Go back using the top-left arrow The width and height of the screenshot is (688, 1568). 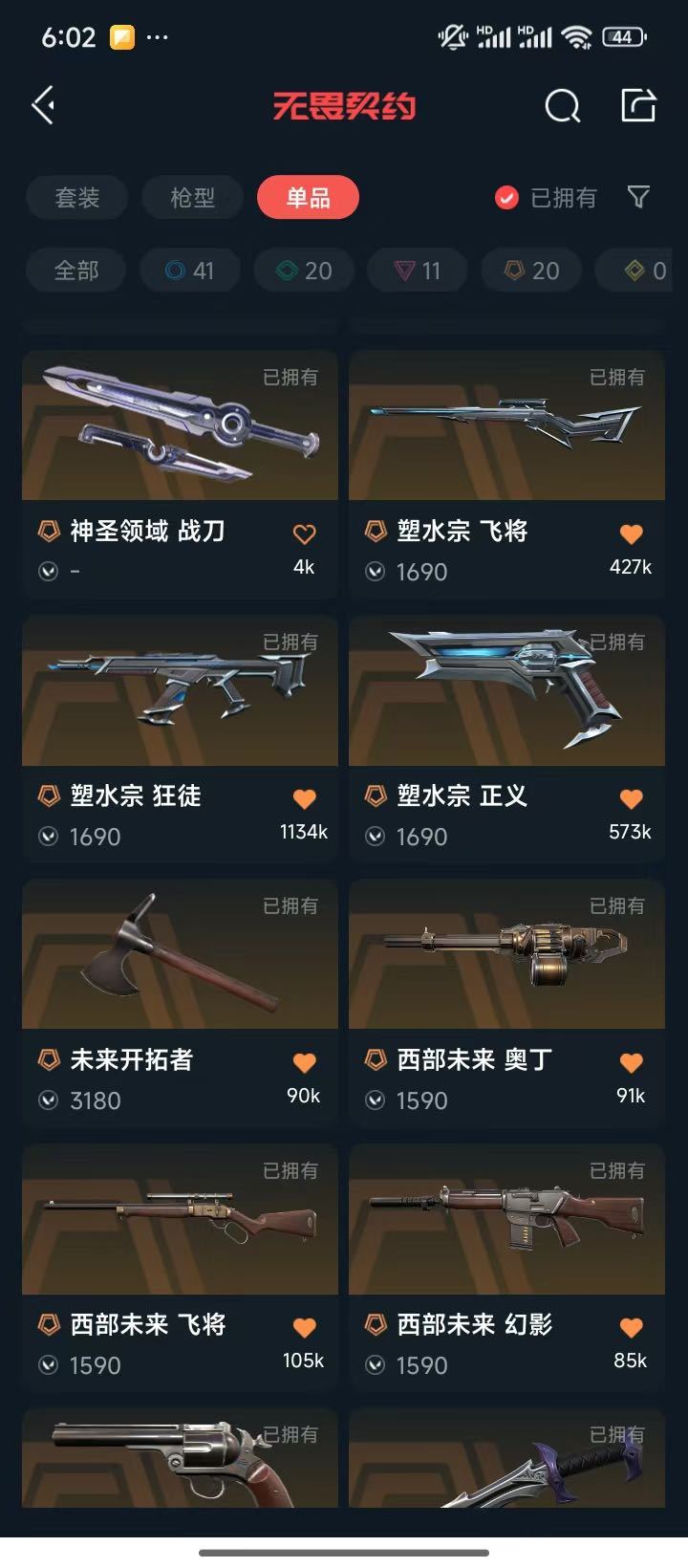click(x=44, y=105)
